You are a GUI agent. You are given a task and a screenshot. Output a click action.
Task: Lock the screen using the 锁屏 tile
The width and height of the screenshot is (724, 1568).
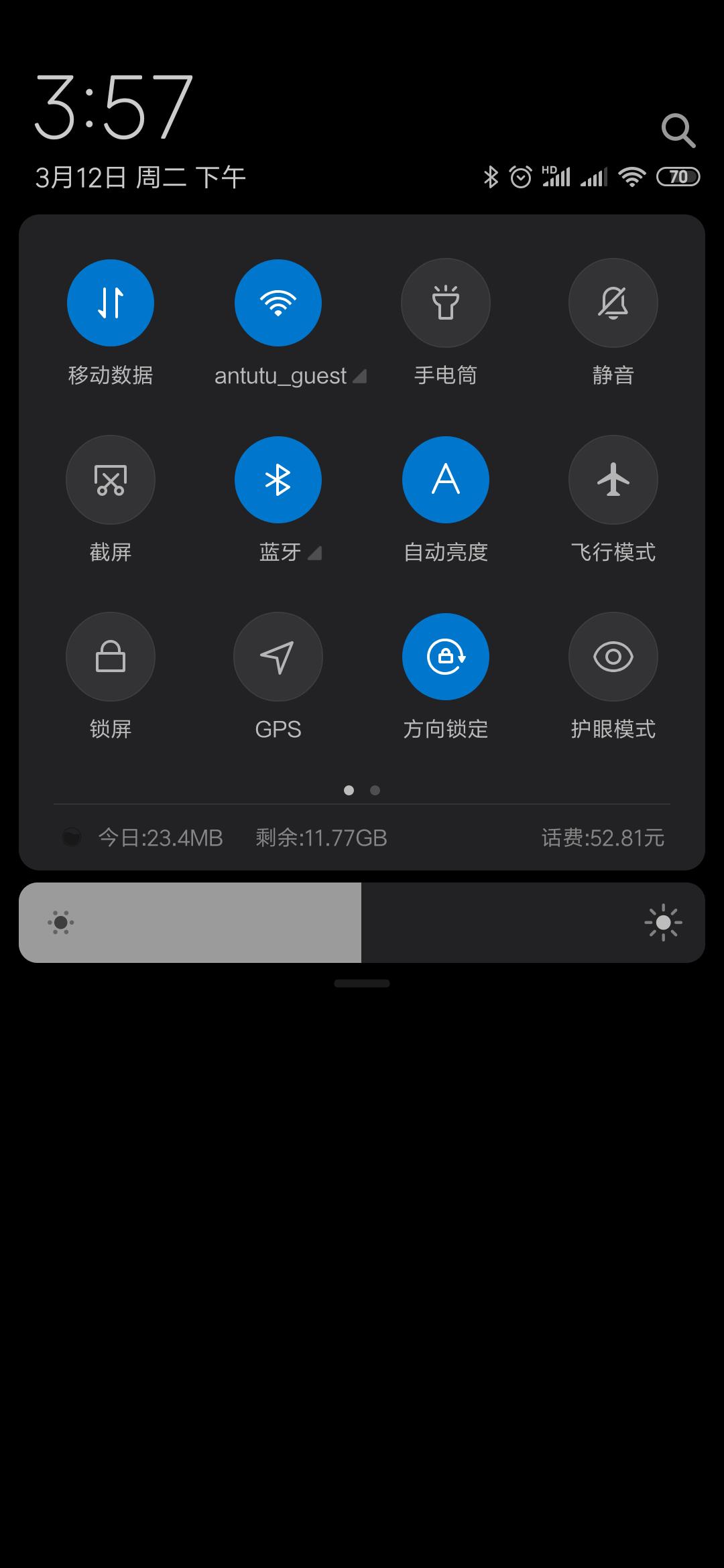111,657
